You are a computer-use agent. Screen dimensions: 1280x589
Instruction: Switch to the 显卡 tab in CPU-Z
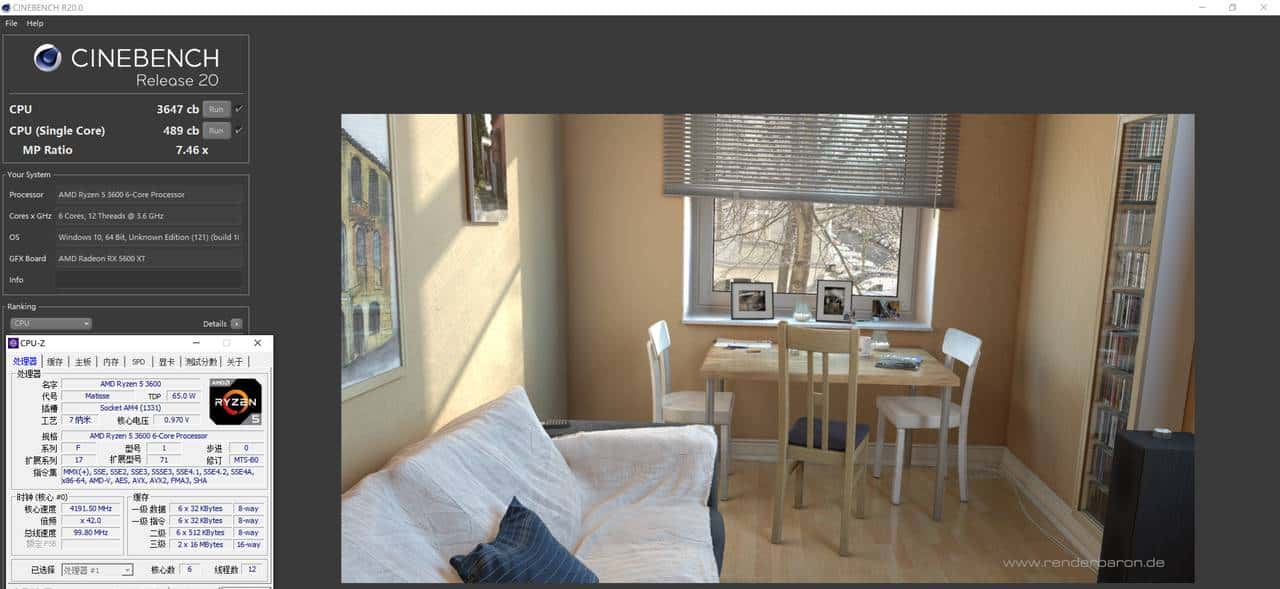[x=167, y=362]
